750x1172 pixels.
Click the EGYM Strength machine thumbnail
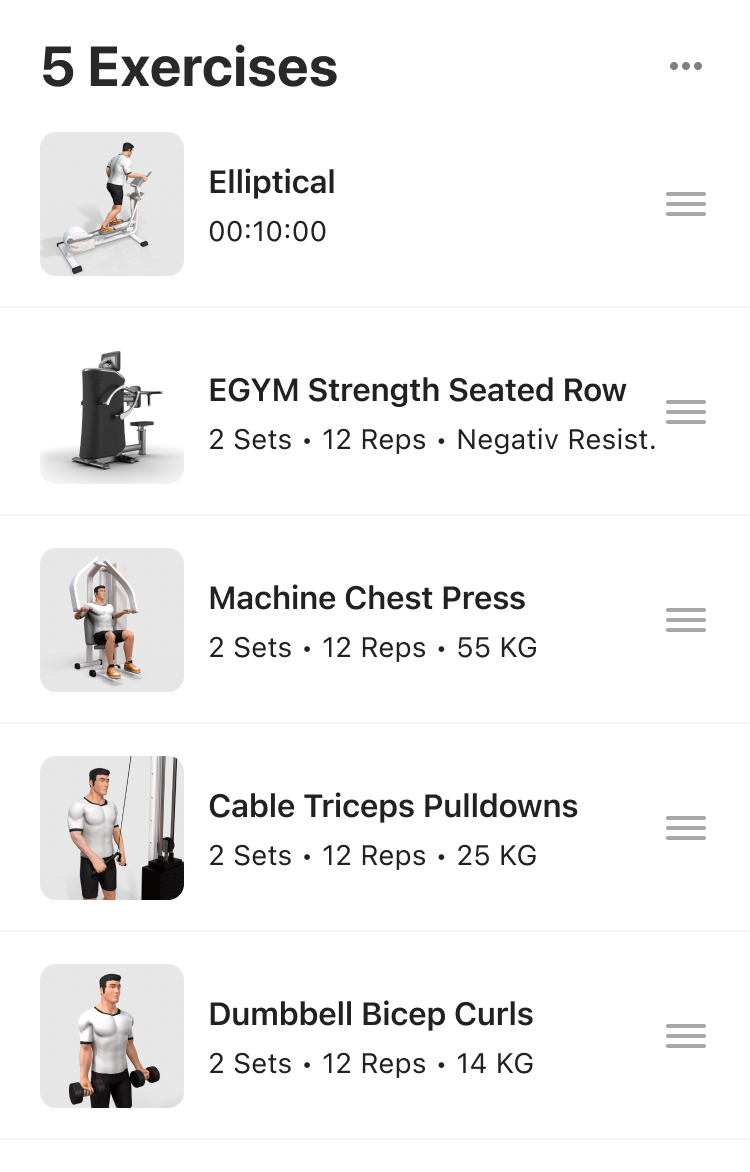(111, 411)
